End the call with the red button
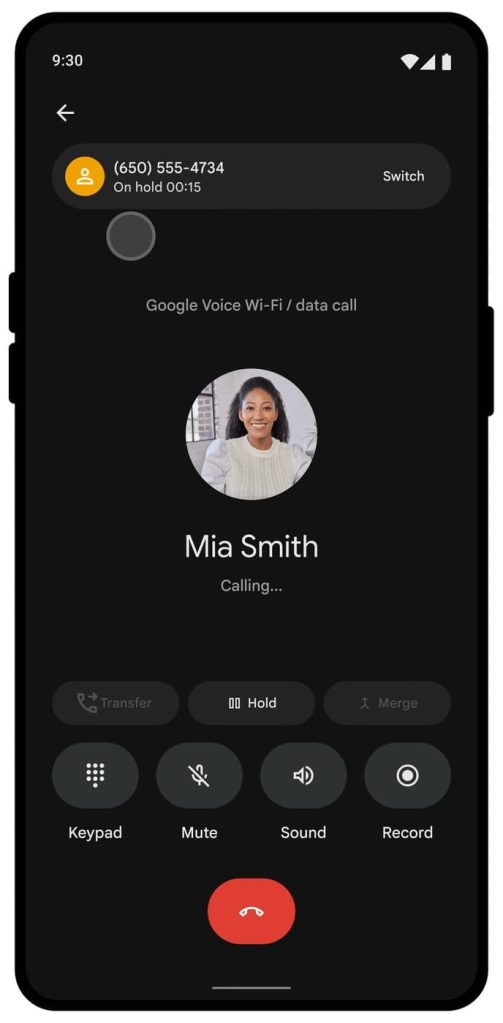Screen dimensions: 503x1023 [251, 911]
